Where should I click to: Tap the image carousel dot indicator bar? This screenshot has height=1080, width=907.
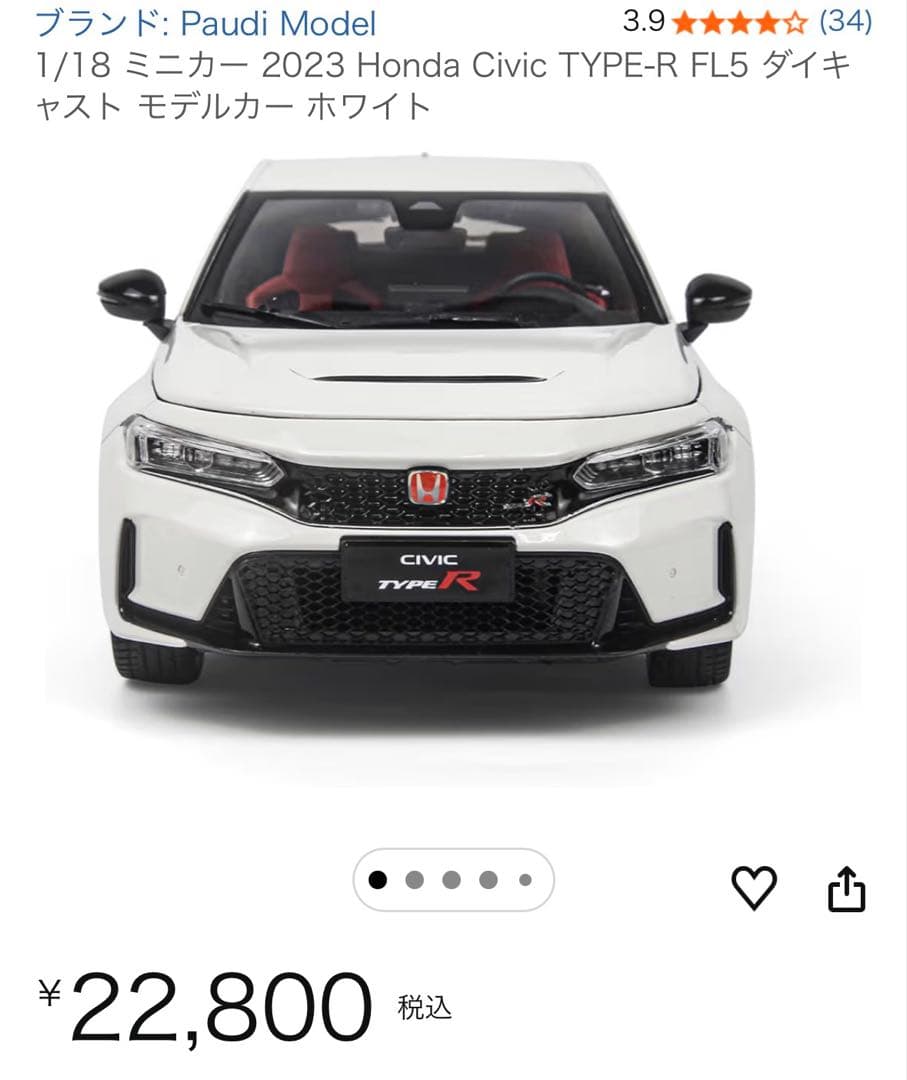[451, 882]
